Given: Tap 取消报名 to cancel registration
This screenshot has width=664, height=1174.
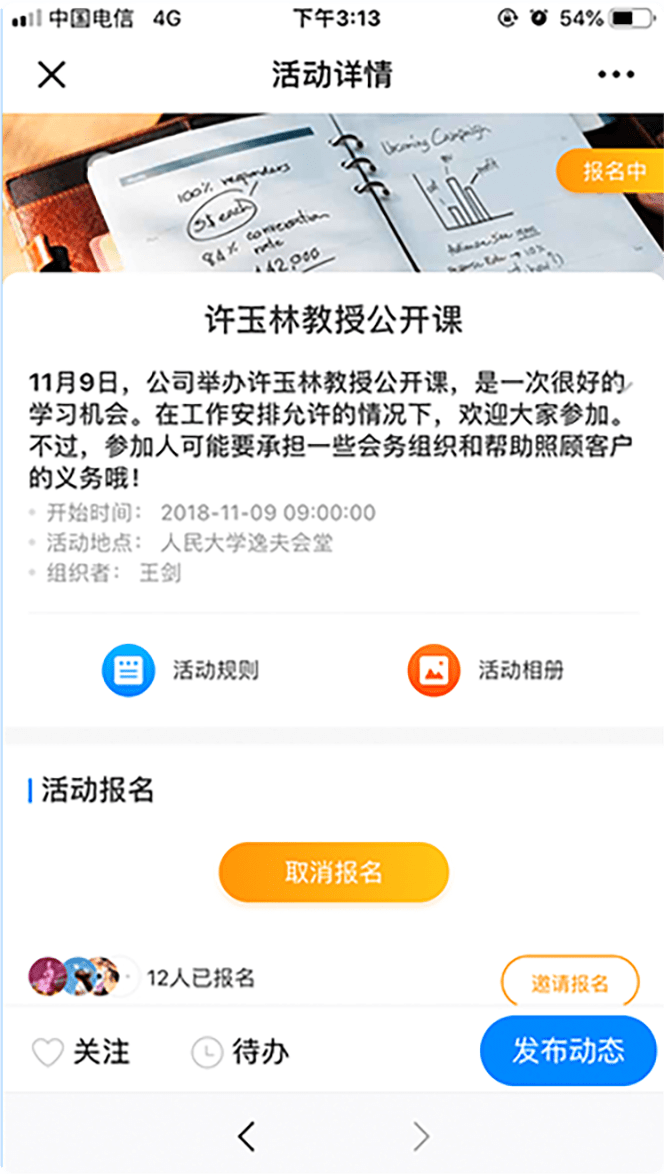Looking at the screenshot, I should pyautogui.click(x=333, y=872).
